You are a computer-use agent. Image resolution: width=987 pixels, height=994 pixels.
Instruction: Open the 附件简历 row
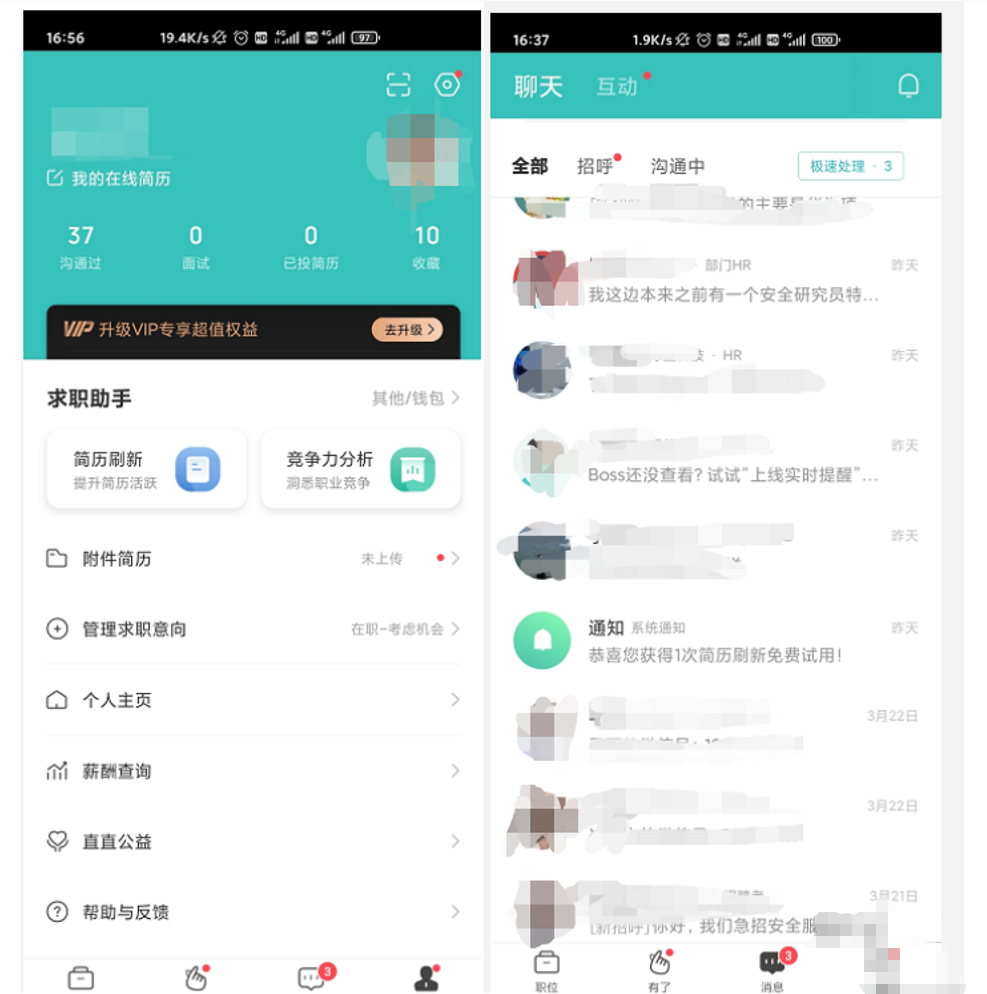coord(252,559)
